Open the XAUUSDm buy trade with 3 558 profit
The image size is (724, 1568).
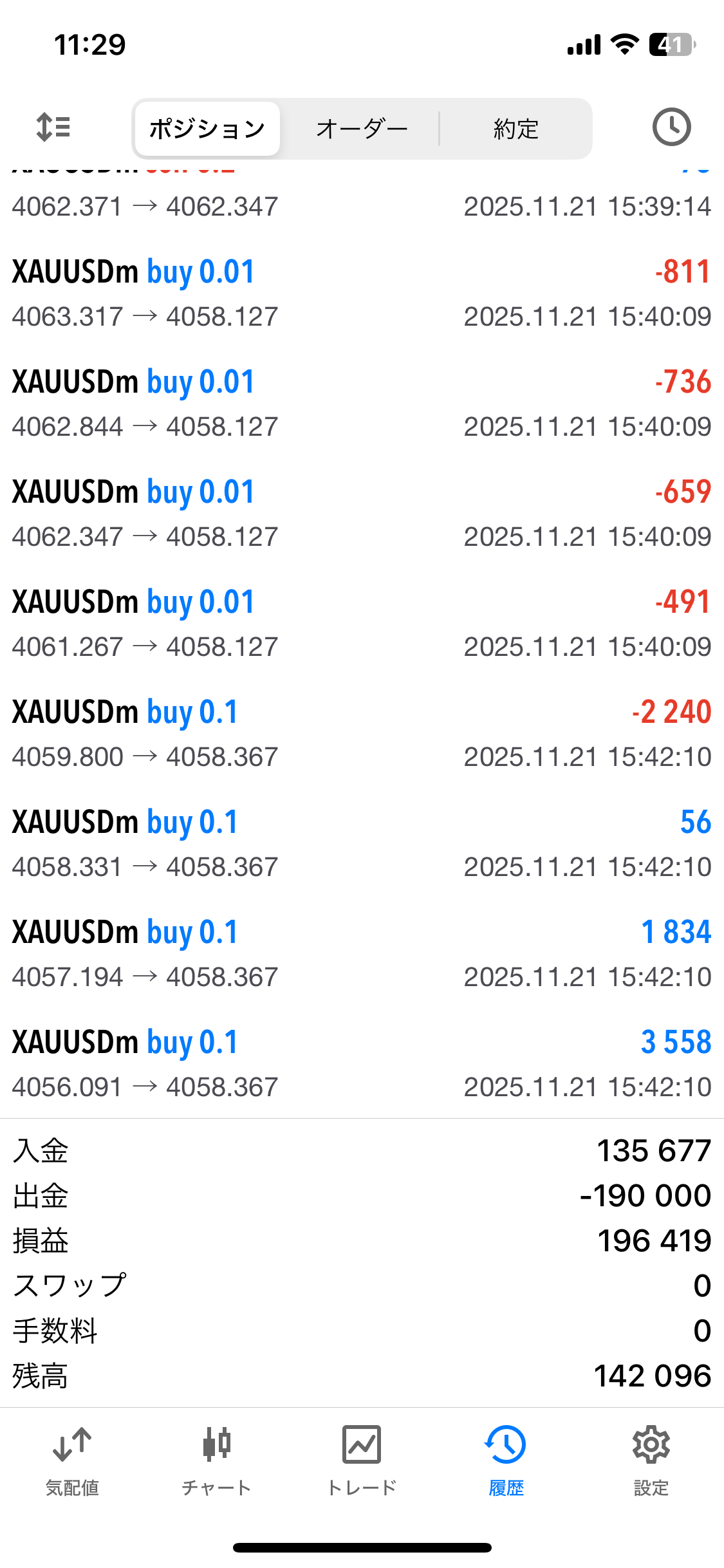[x=362, y=1064]
